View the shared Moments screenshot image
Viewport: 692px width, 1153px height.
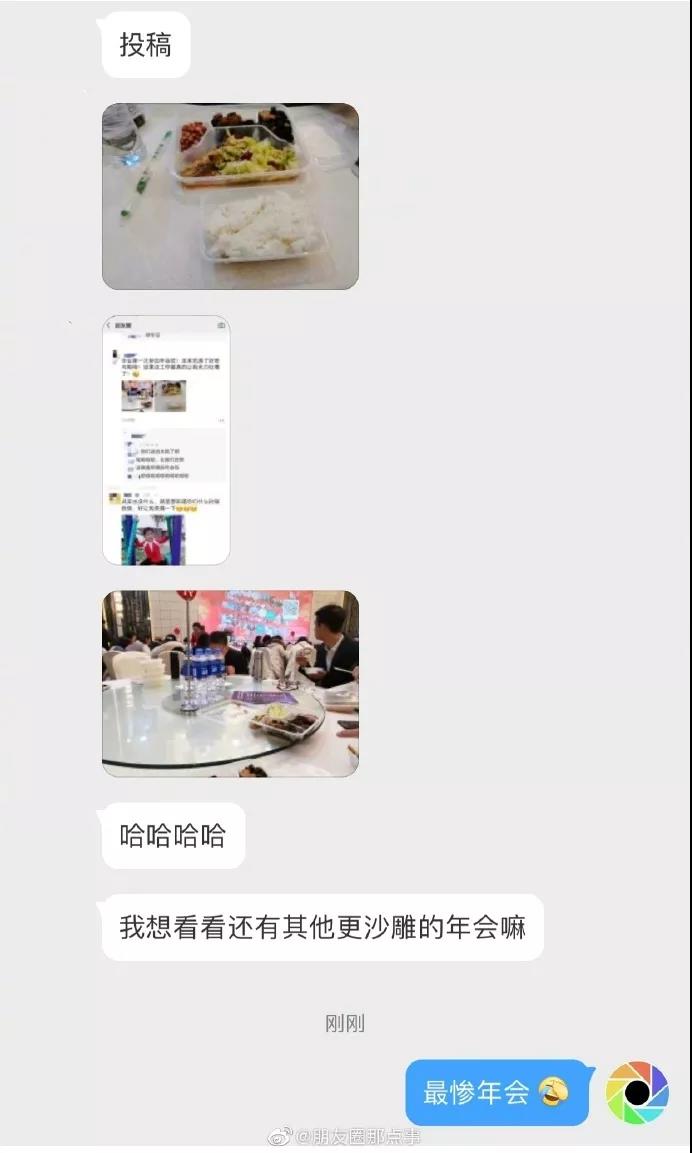coord(166,441)
